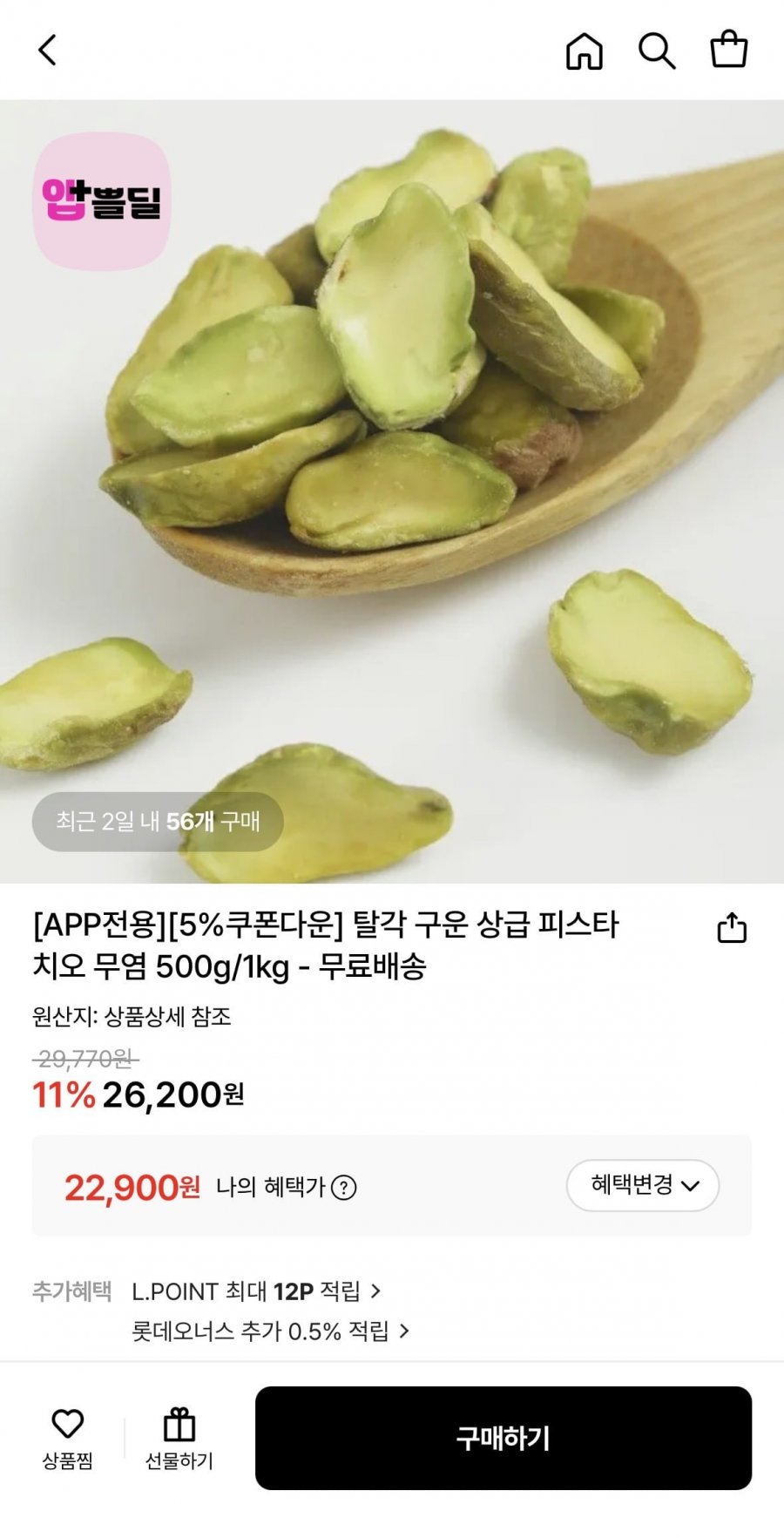
Task: Open the home screen via house icon
Action: click(x=585, y=50)
